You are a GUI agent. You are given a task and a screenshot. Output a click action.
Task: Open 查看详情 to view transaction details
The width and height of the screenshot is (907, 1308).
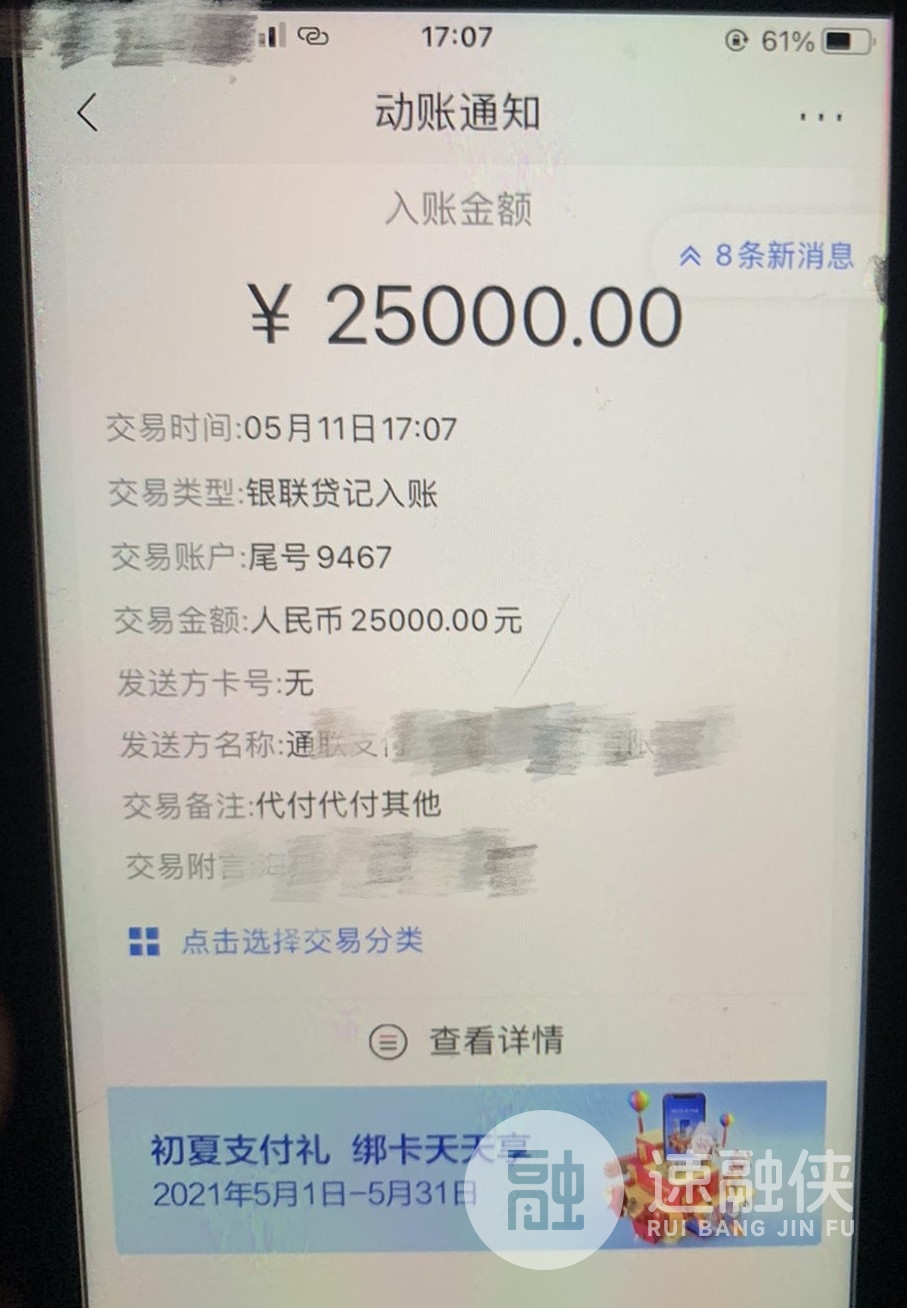tap(467, 1041)
